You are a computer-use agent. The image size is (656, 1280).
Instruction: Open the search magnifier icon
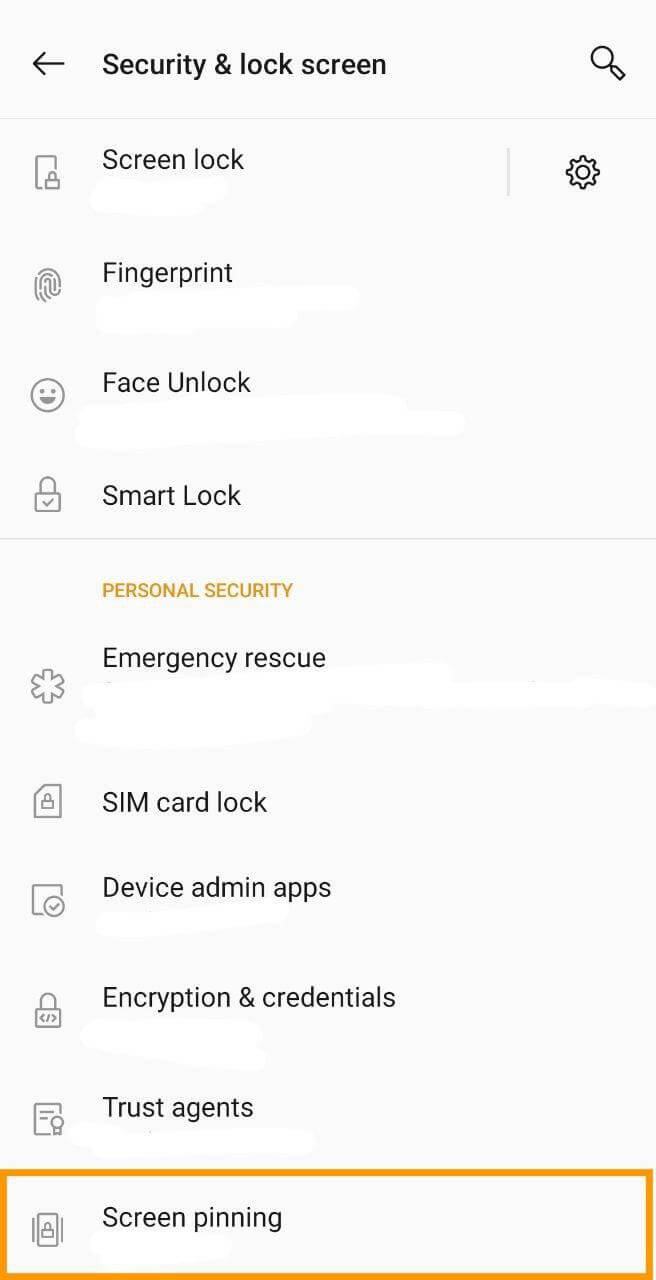[x=607, y=64]
